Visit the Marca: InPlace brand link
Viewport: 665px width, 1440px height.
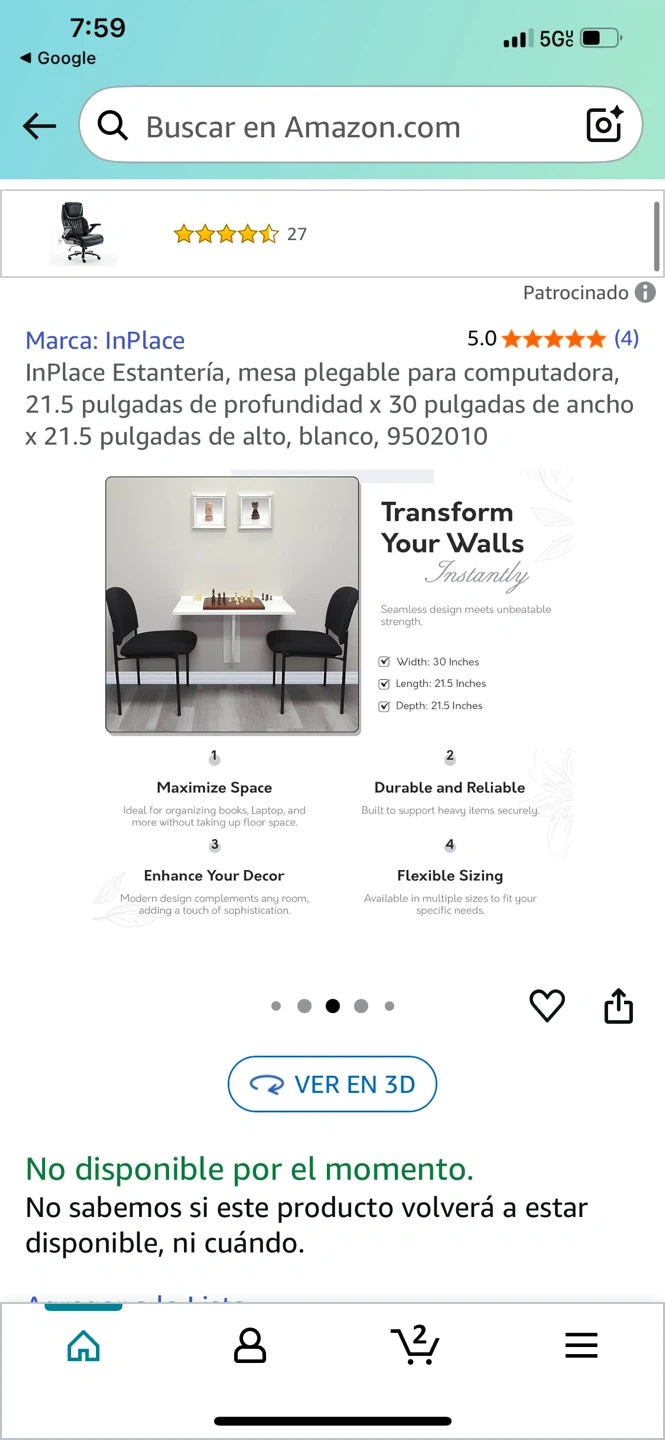pos(105,340)
